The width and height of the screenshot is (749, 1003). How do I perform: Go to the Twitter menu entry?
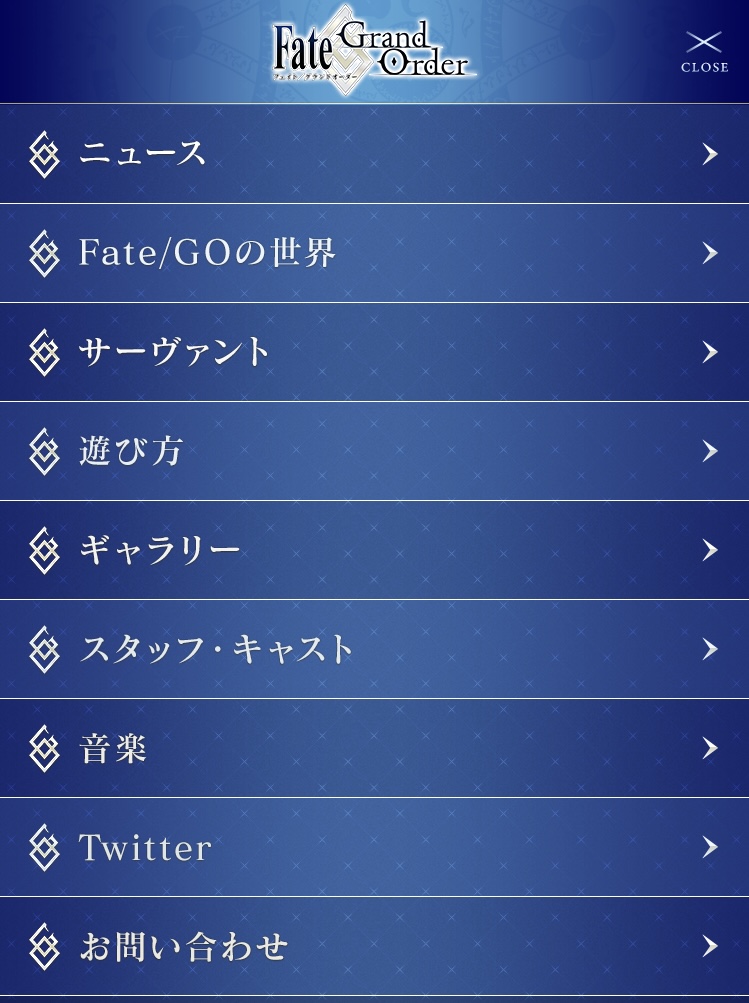pyautogui.click(x=374, y=847)
